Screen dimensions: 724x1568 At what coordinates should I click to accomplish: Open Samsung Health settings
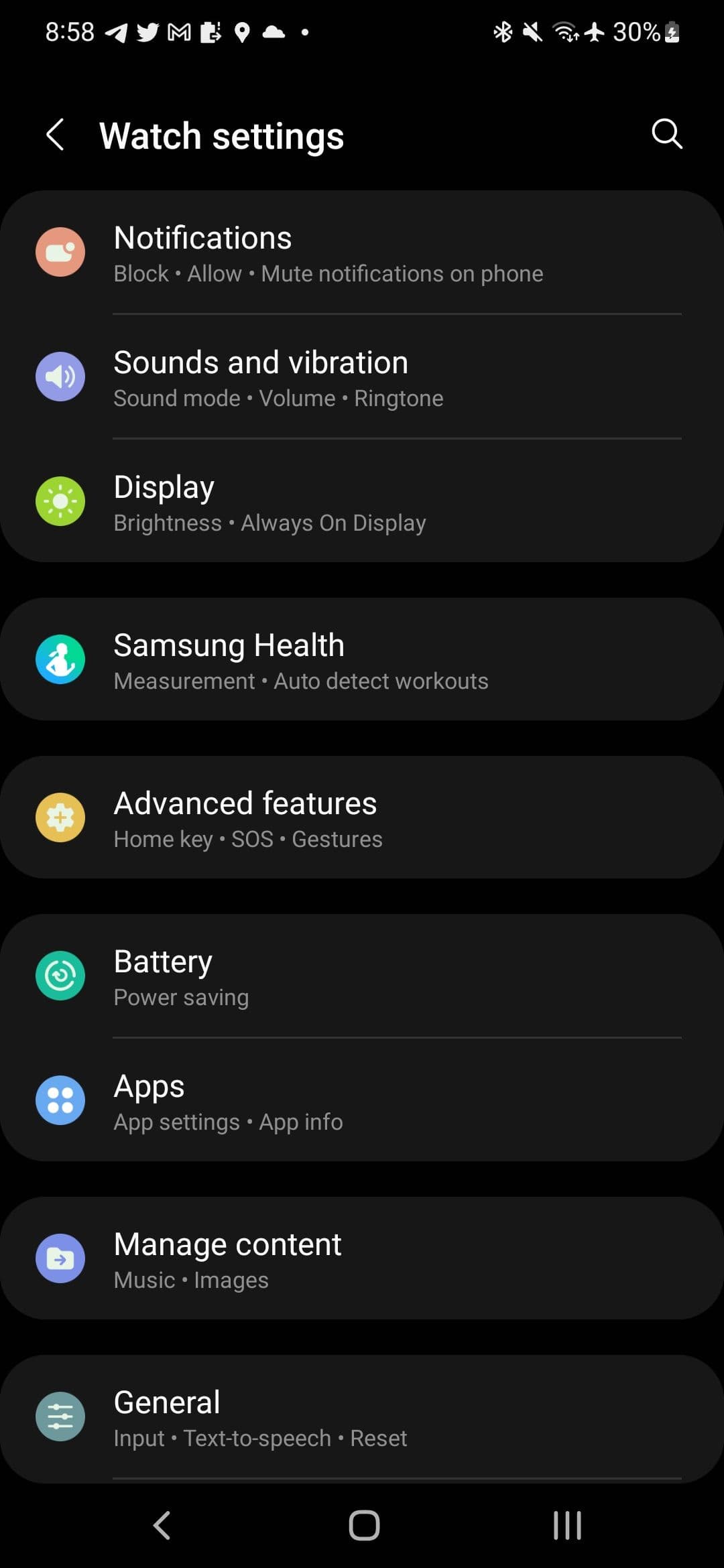point(362,660)
